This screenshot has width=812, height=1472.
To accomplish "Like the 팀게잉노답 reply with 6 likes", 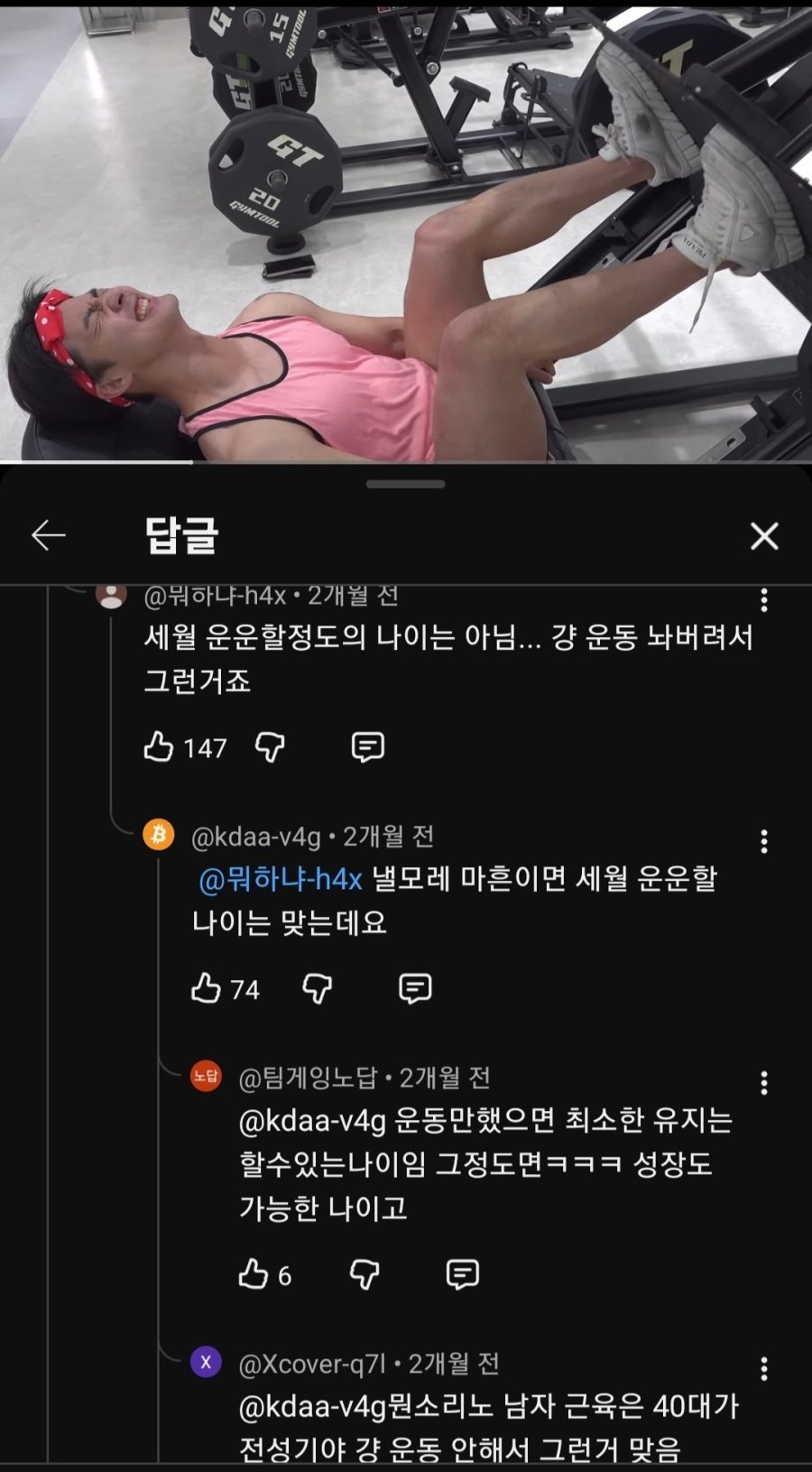I will click(x=254, y=1273).
